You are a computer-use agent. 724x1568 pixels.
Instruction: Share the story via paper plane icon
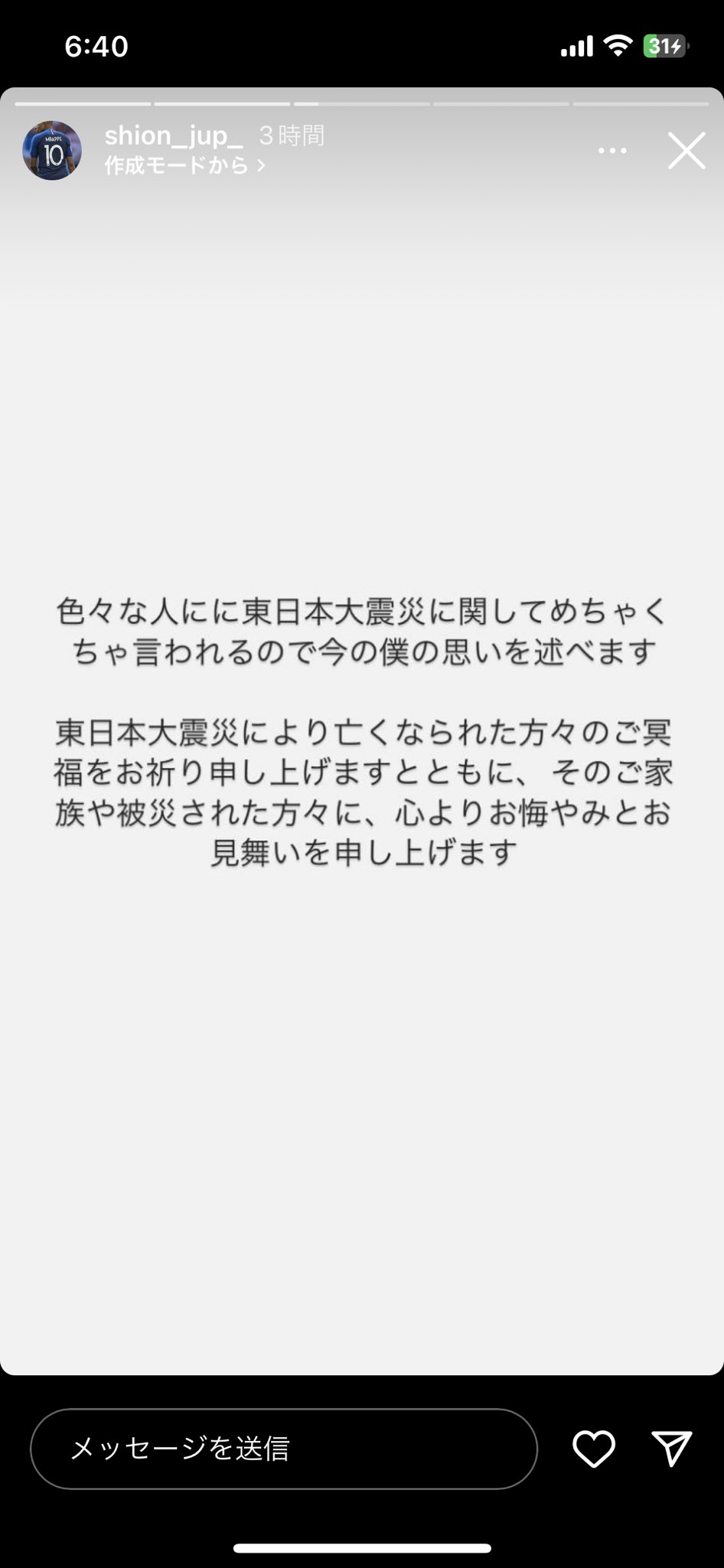672,1449
